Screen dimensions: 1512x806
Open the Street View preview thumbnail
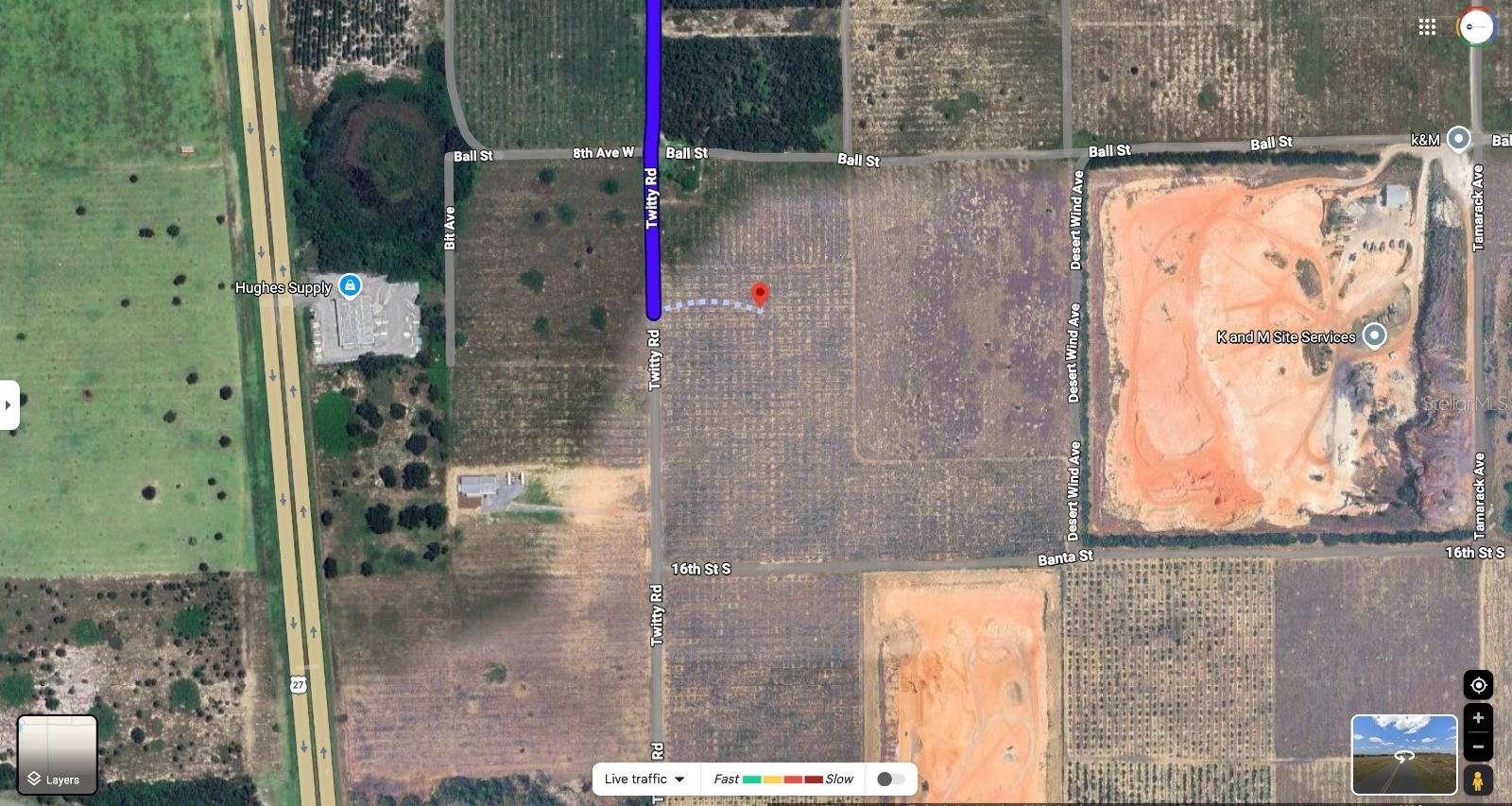(x=1403, y=754)
